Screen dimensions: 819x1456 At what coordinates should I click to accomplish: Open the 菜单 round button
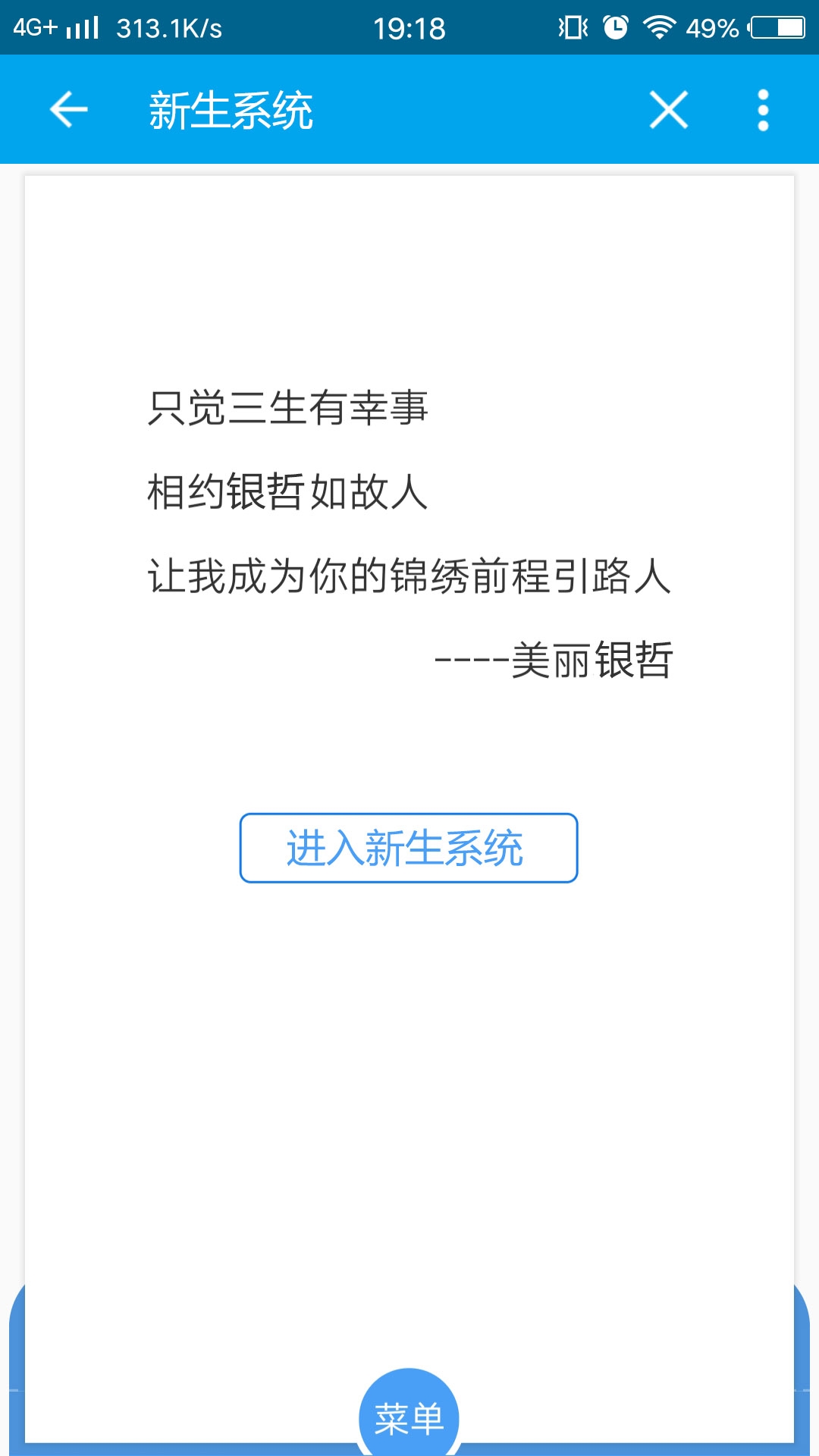409,1417
